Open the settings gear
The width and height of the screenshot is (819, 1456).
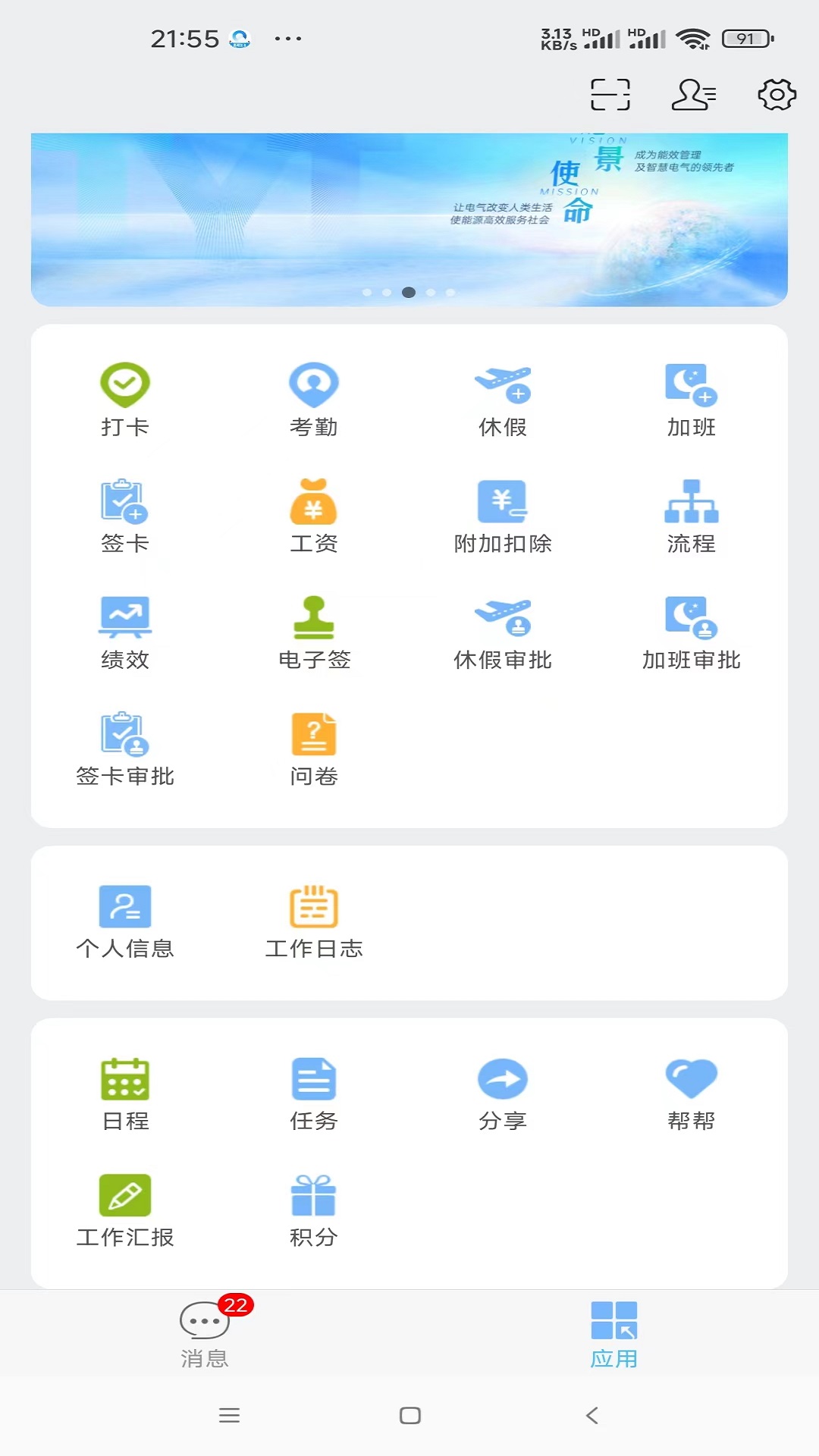tap(777, 95)
